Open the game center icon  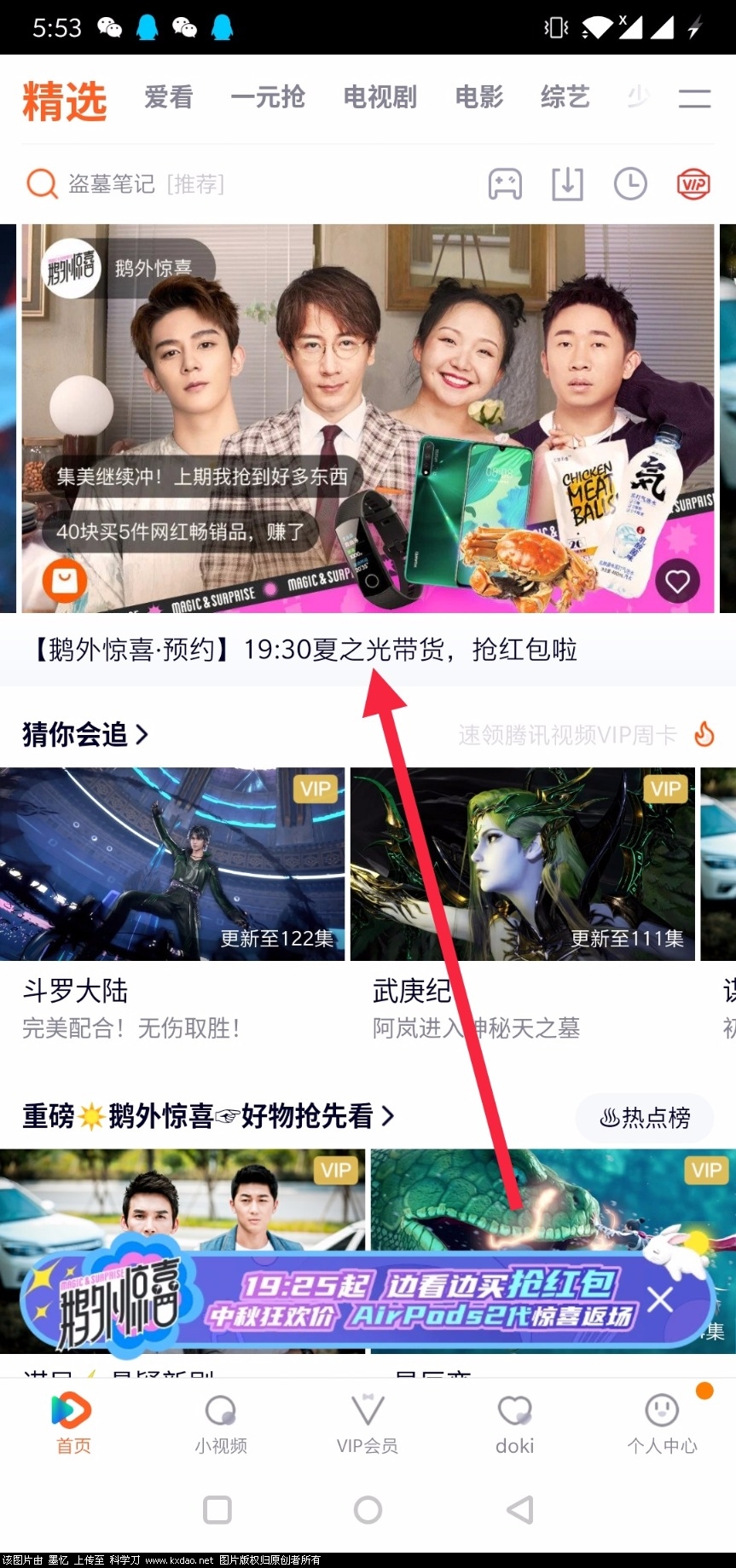click(505, 184)
